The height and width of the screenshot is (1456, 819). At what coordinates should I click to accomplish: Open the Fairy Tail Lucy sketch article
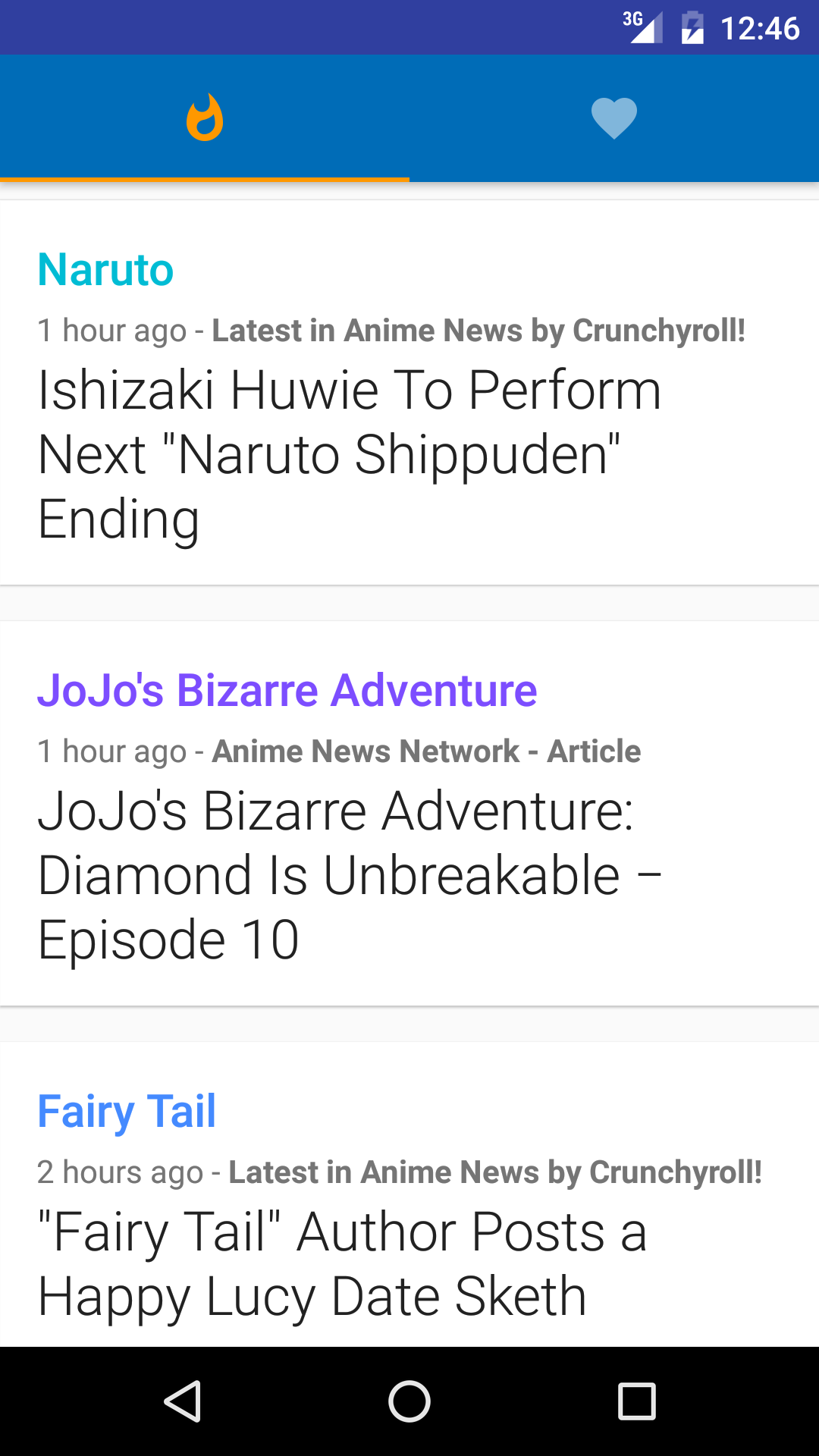341,1265
